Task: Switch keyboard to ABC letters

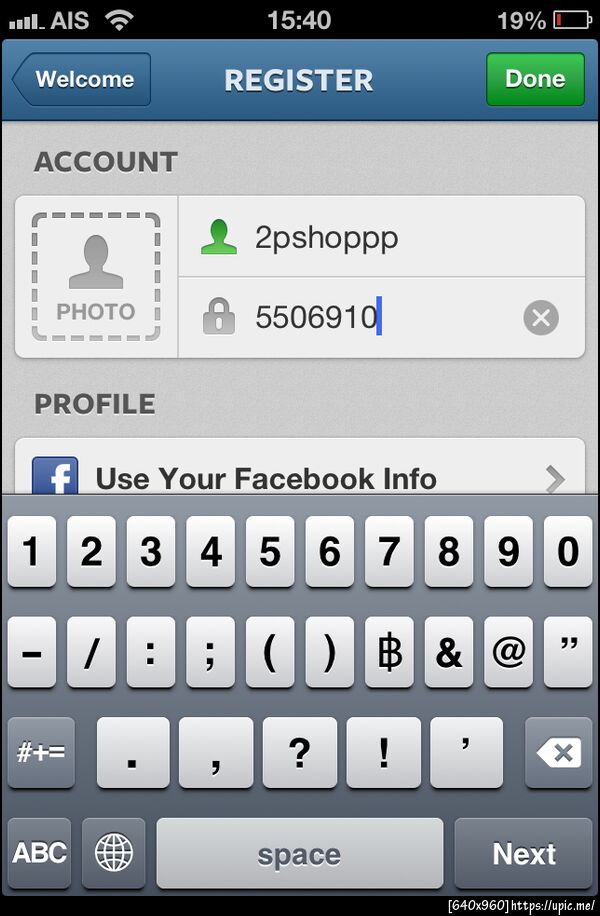Action: (40, 853)
